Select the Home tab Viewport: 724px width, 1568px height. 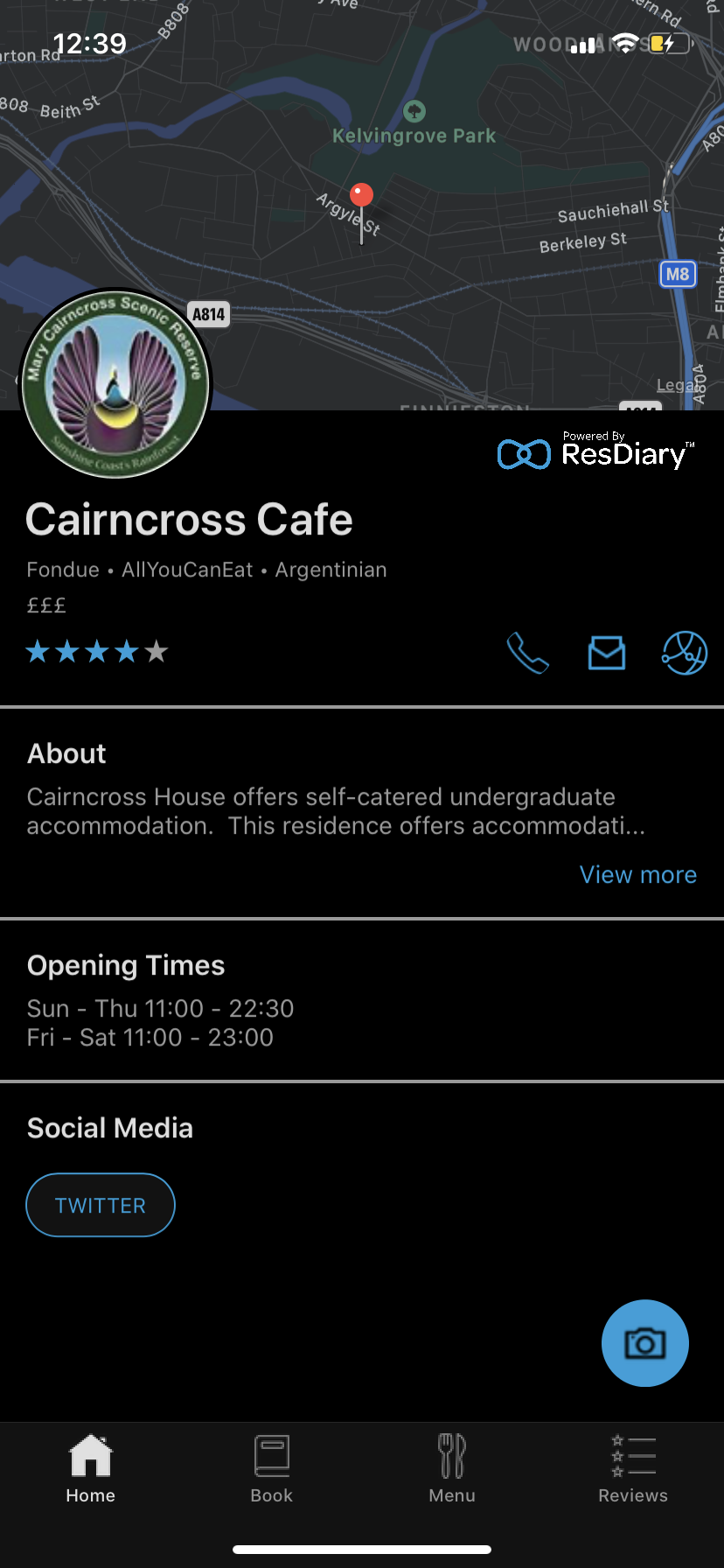[x=91, y=1469]
